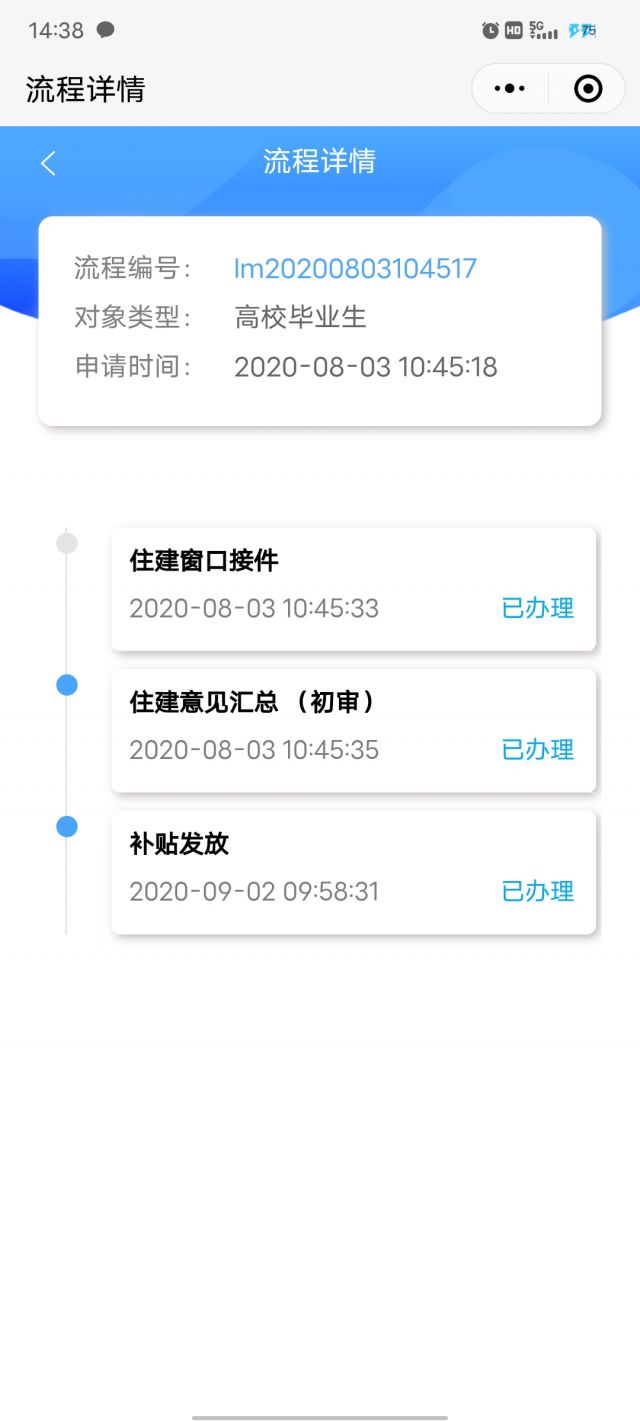Open process number lm20200803104517

pos(355,268)
